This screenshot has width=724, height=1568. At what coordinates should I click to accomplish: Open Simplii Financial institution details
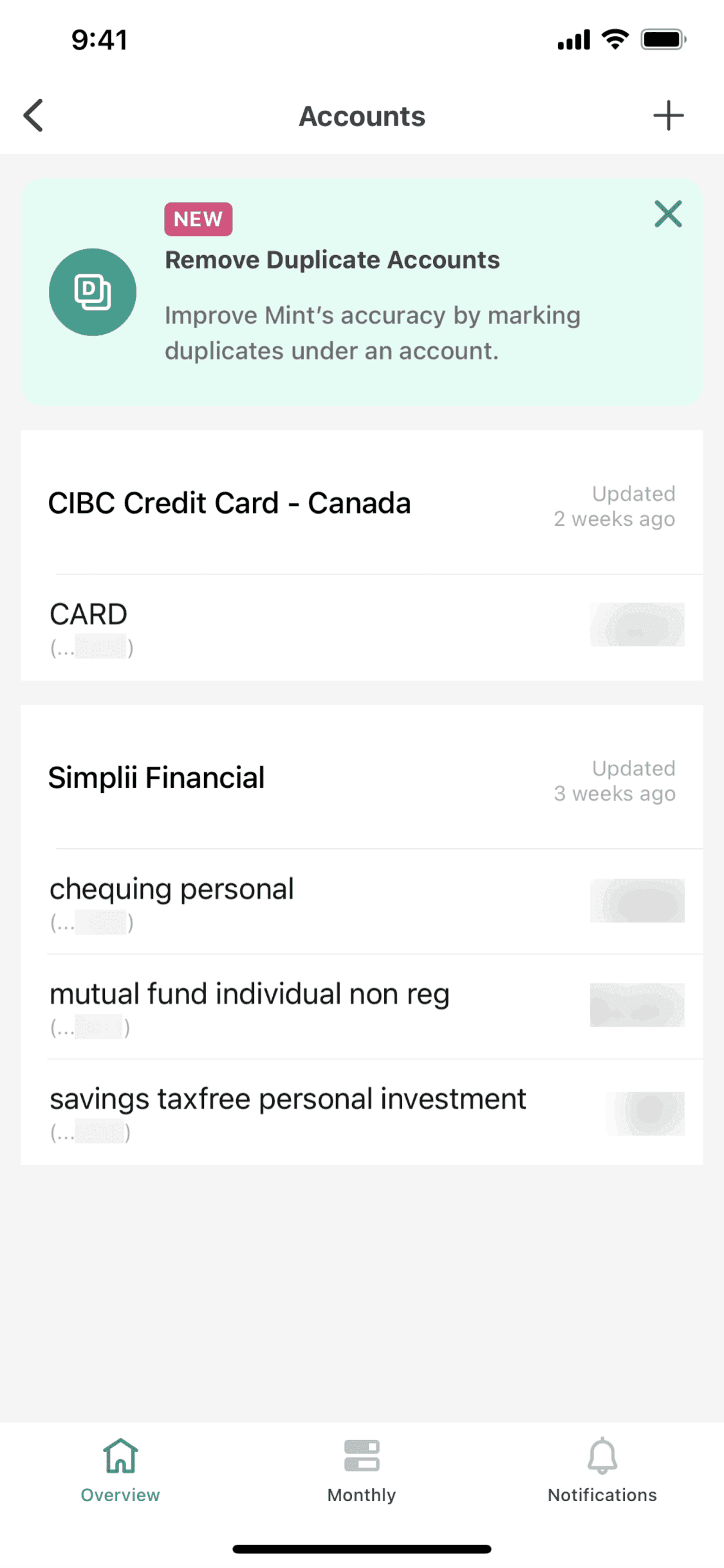(157, 778)
